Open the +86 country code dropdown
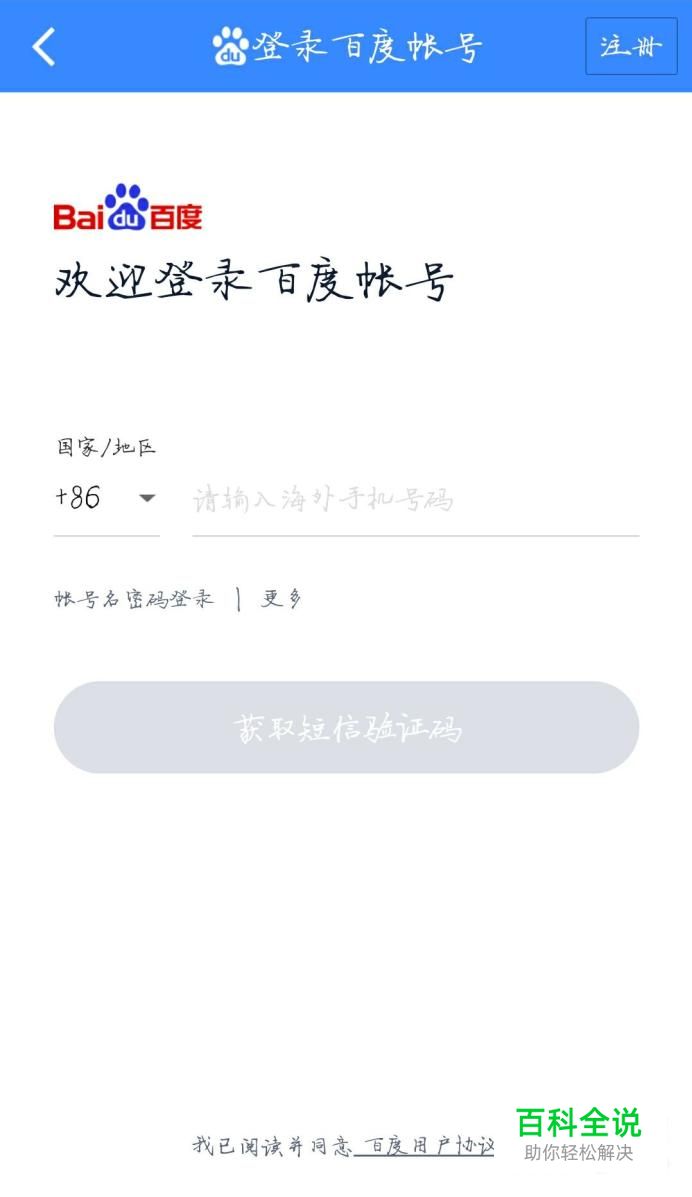Screen dimensions: 692x1197 point(106,498)
